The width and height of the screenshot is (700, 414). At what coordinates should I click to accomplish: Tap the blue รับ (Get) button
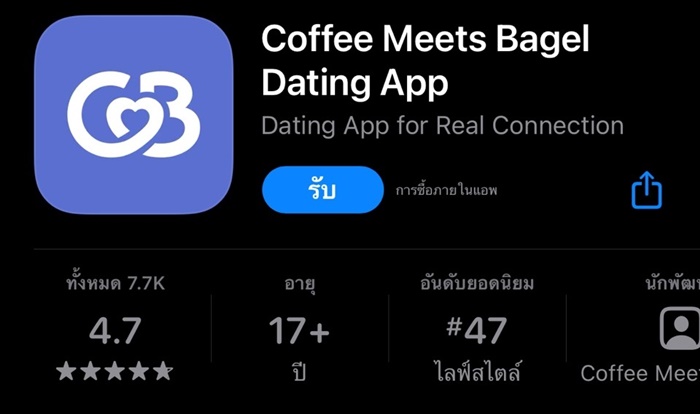(x=322, y=189)
